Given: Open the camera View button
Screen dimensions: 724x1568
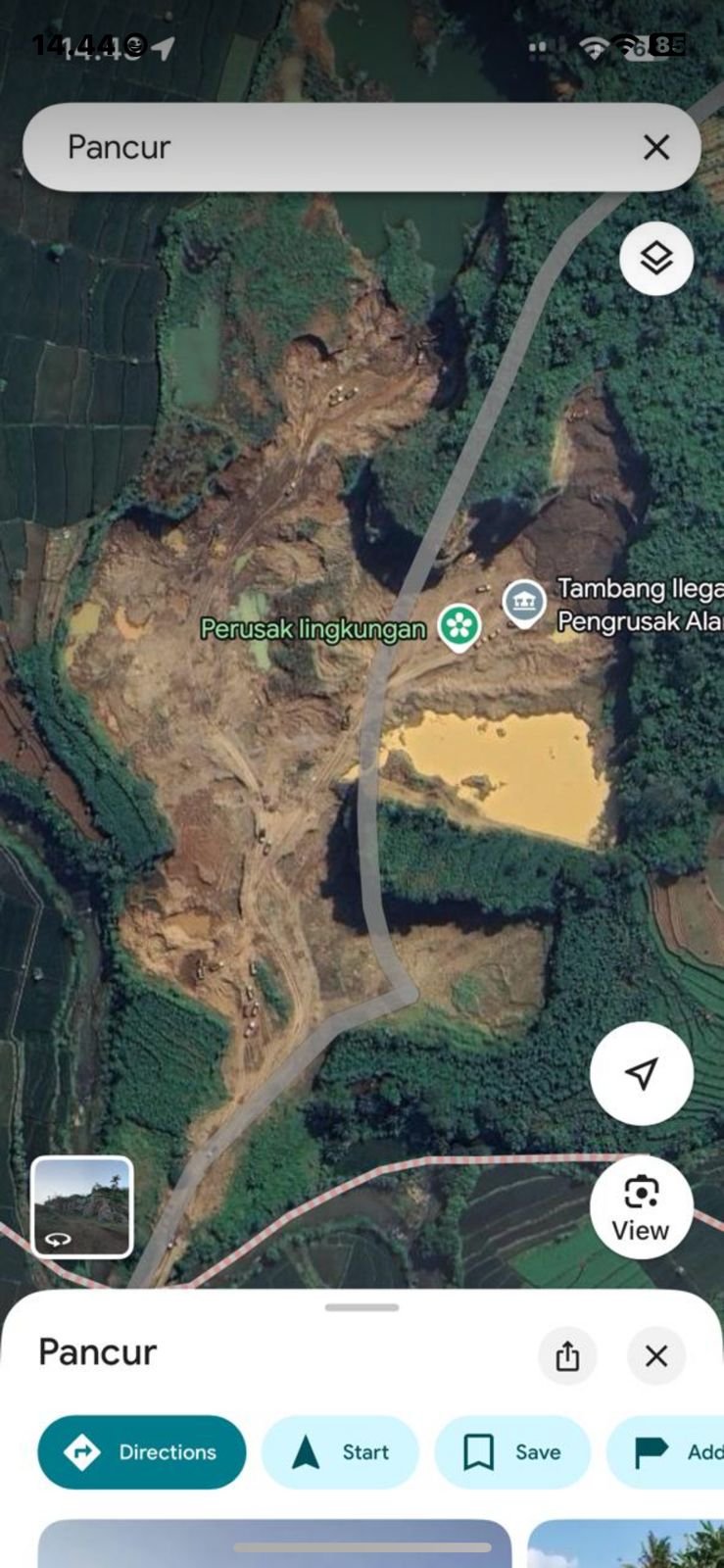Looking at the screenshot, I should click(641, 1206).
